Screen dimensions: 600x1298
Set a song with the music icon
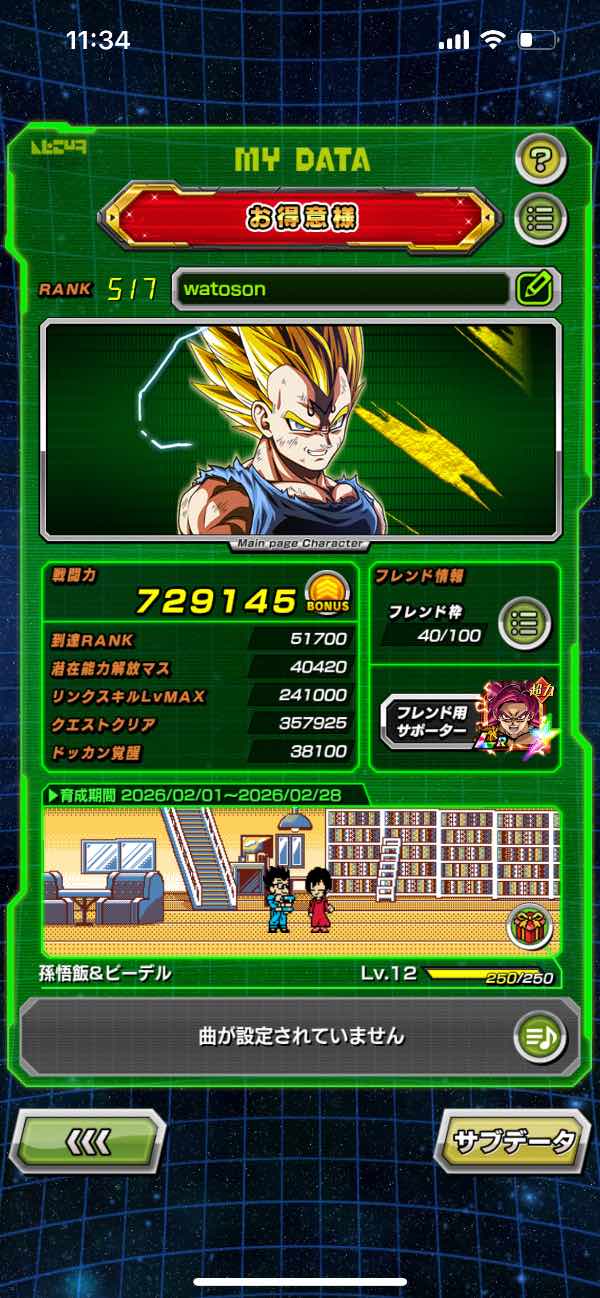(x=540, y=1036)
